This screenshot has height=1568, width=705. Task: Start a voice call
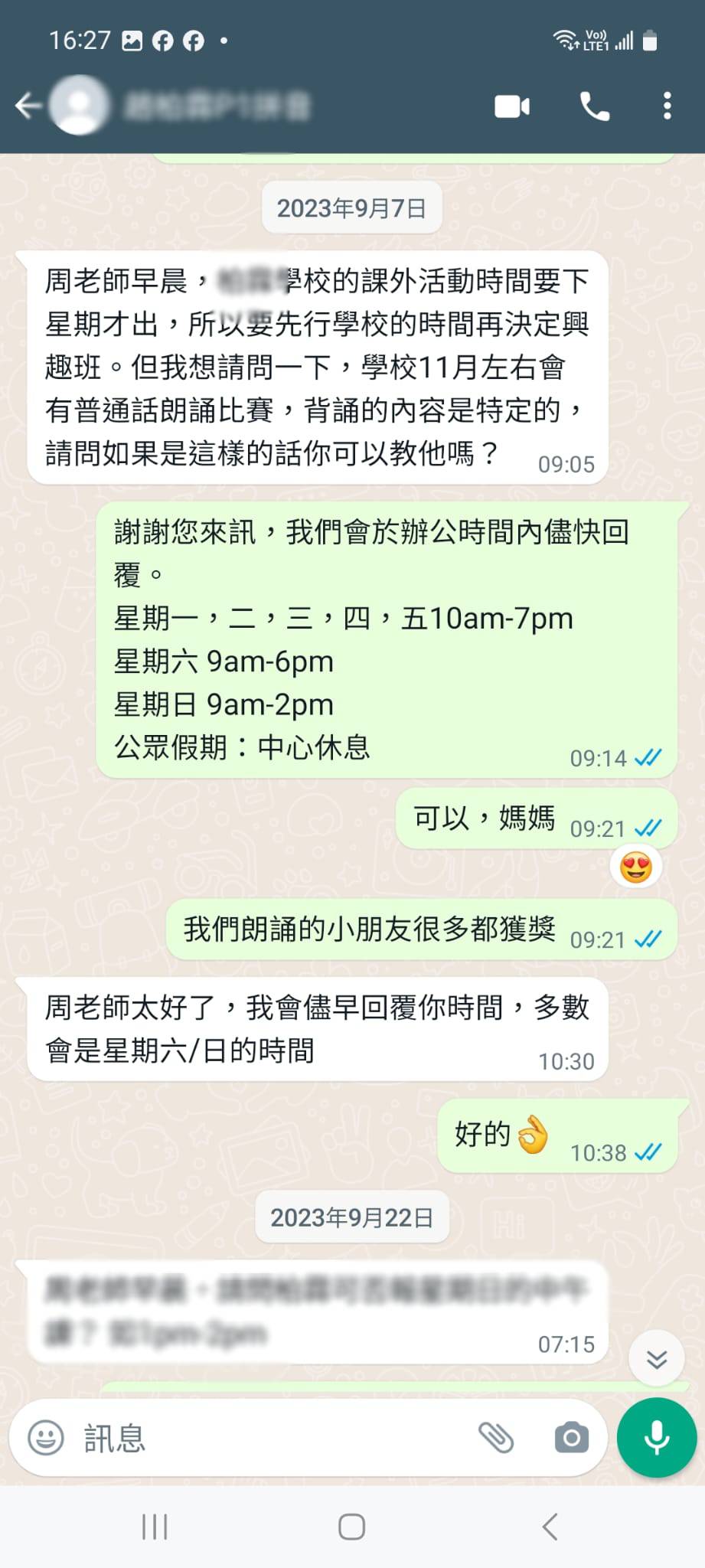click(x=594, y=106)
